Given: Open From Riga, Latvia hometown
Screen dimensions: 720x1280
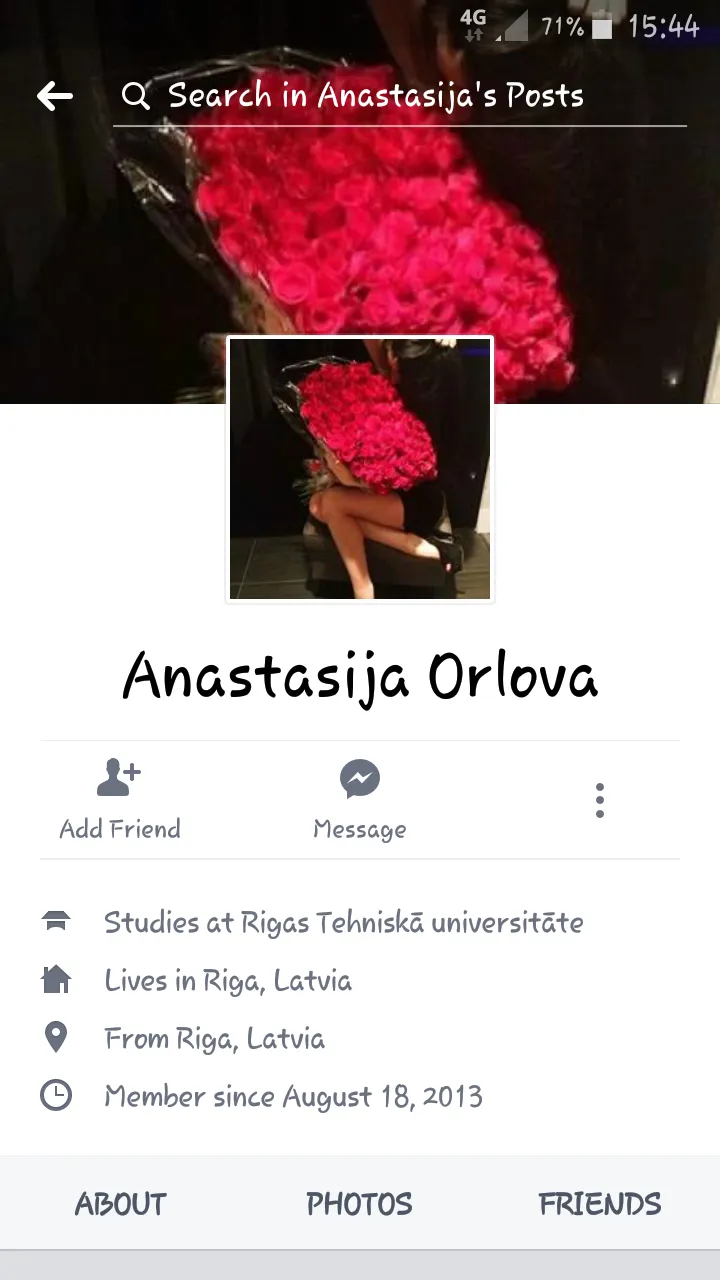Looking at the screenshot, I should [215, 1038].
